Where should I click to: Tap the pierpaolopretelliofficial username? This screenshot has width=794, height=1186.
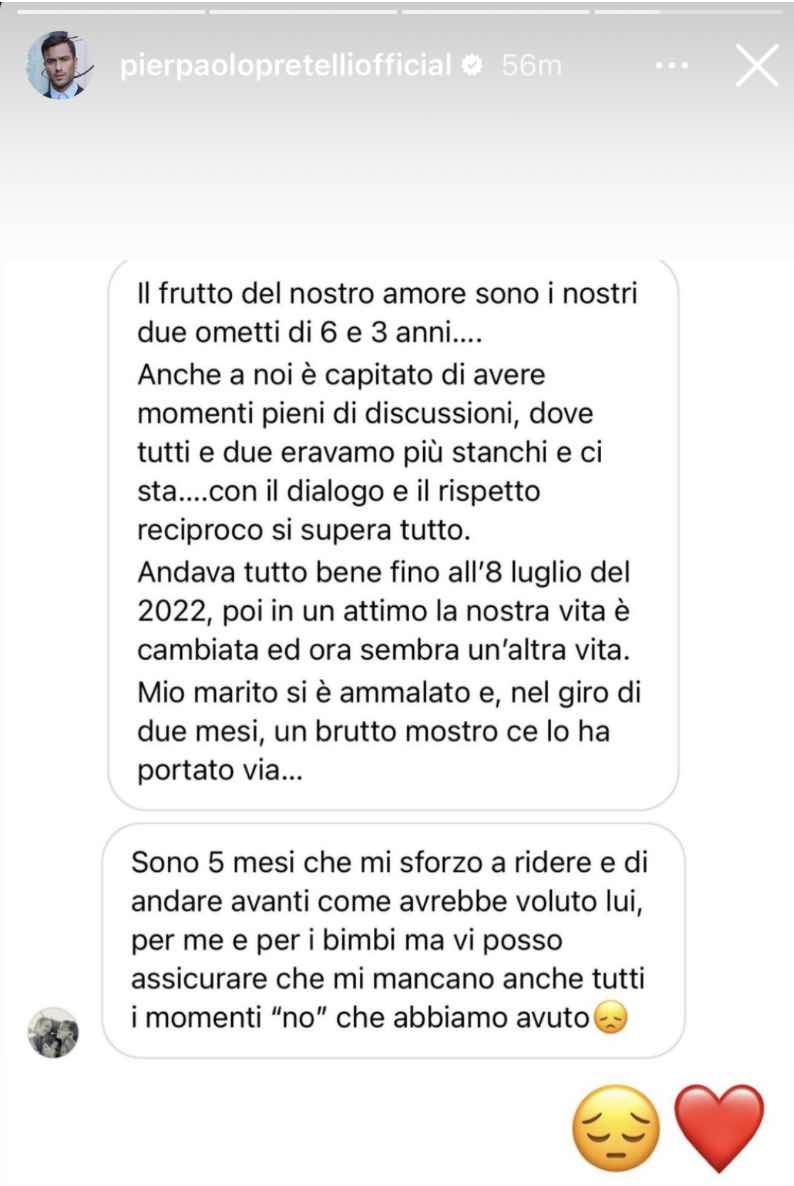(x=285, y=66)
